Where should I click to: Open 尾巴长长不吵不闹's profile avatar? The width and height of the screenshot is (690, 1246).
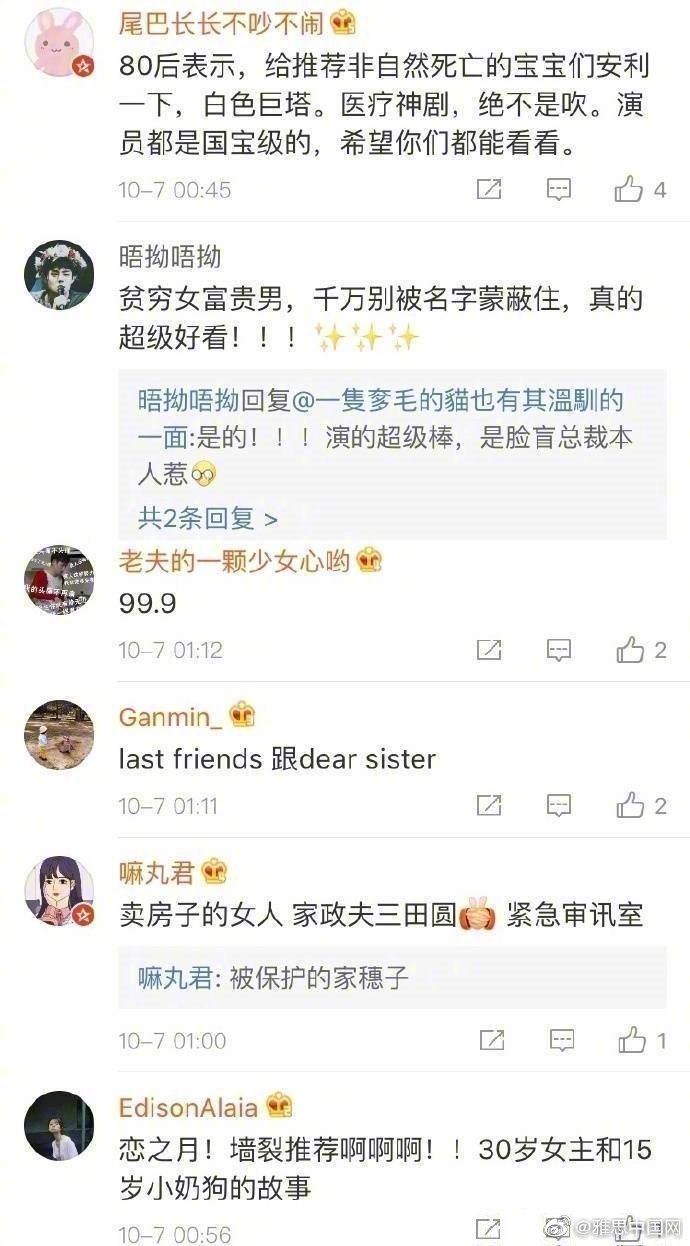pyautogui.click(x=59, y=43)
